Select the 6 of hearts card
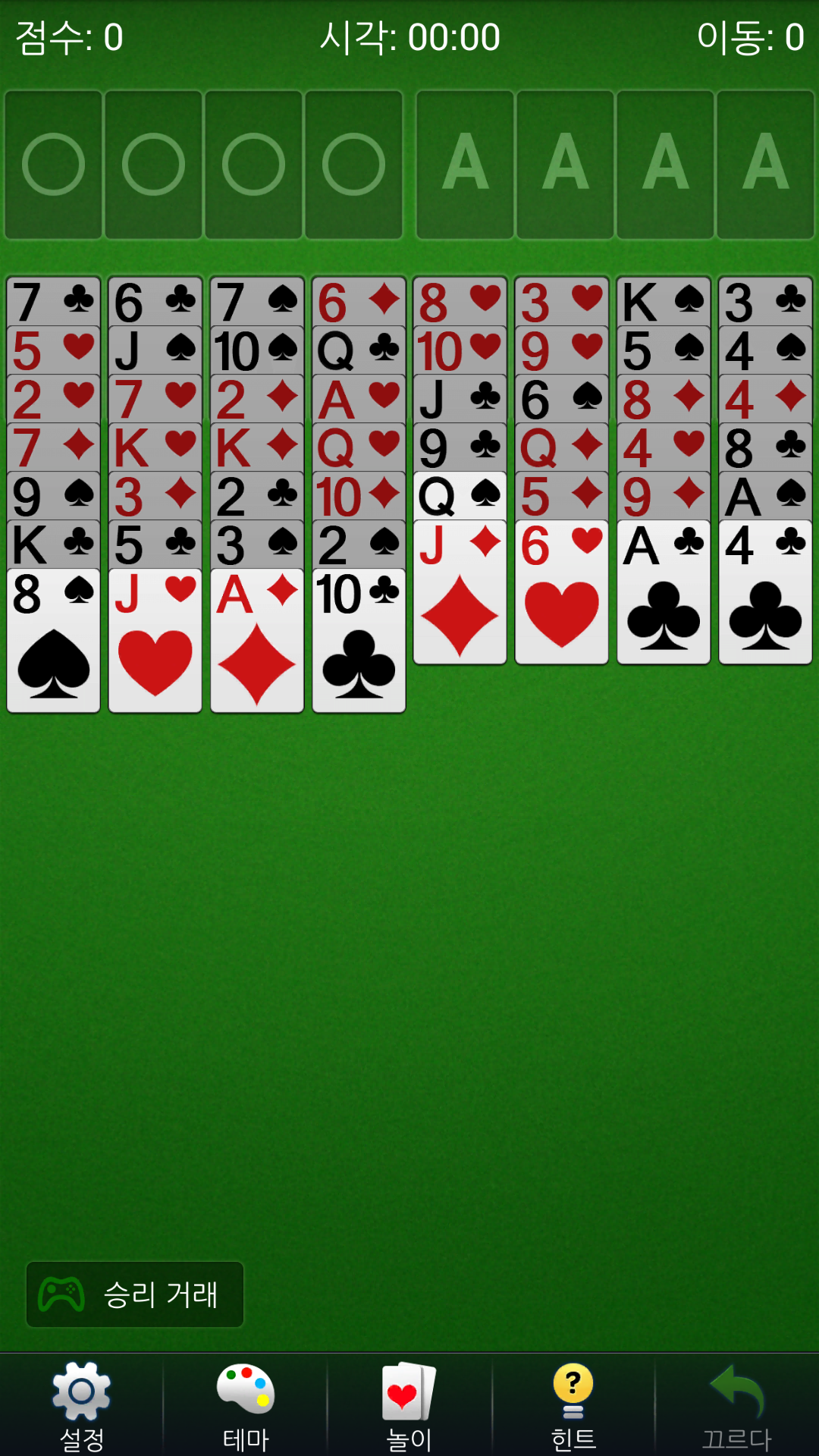The image size is (819, 1456). (561, 592)
